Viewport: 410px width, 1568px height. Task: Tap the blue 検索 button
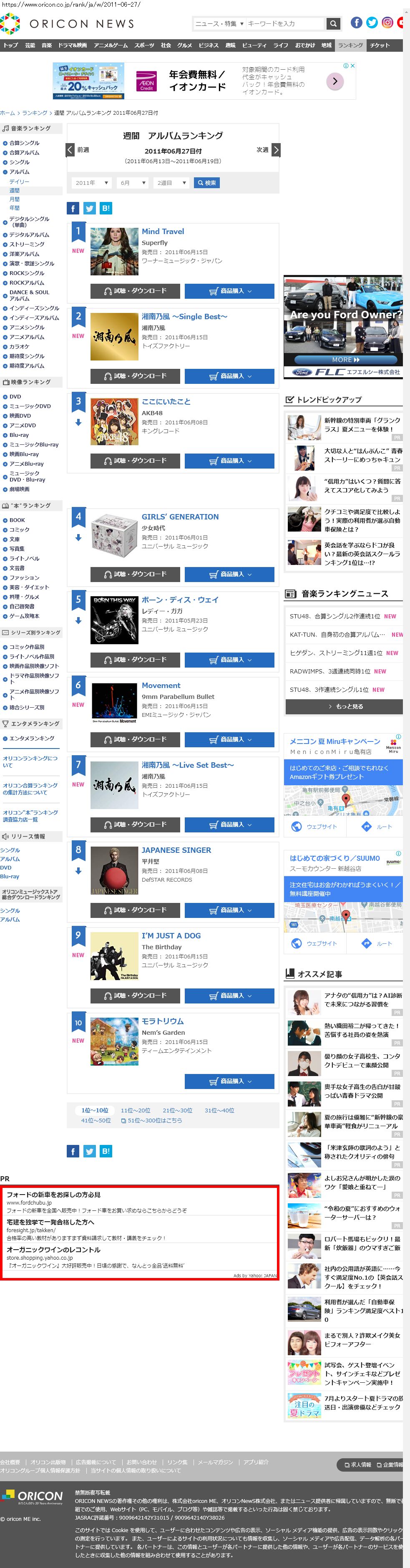pyautogui.click(x=206, y=183)
